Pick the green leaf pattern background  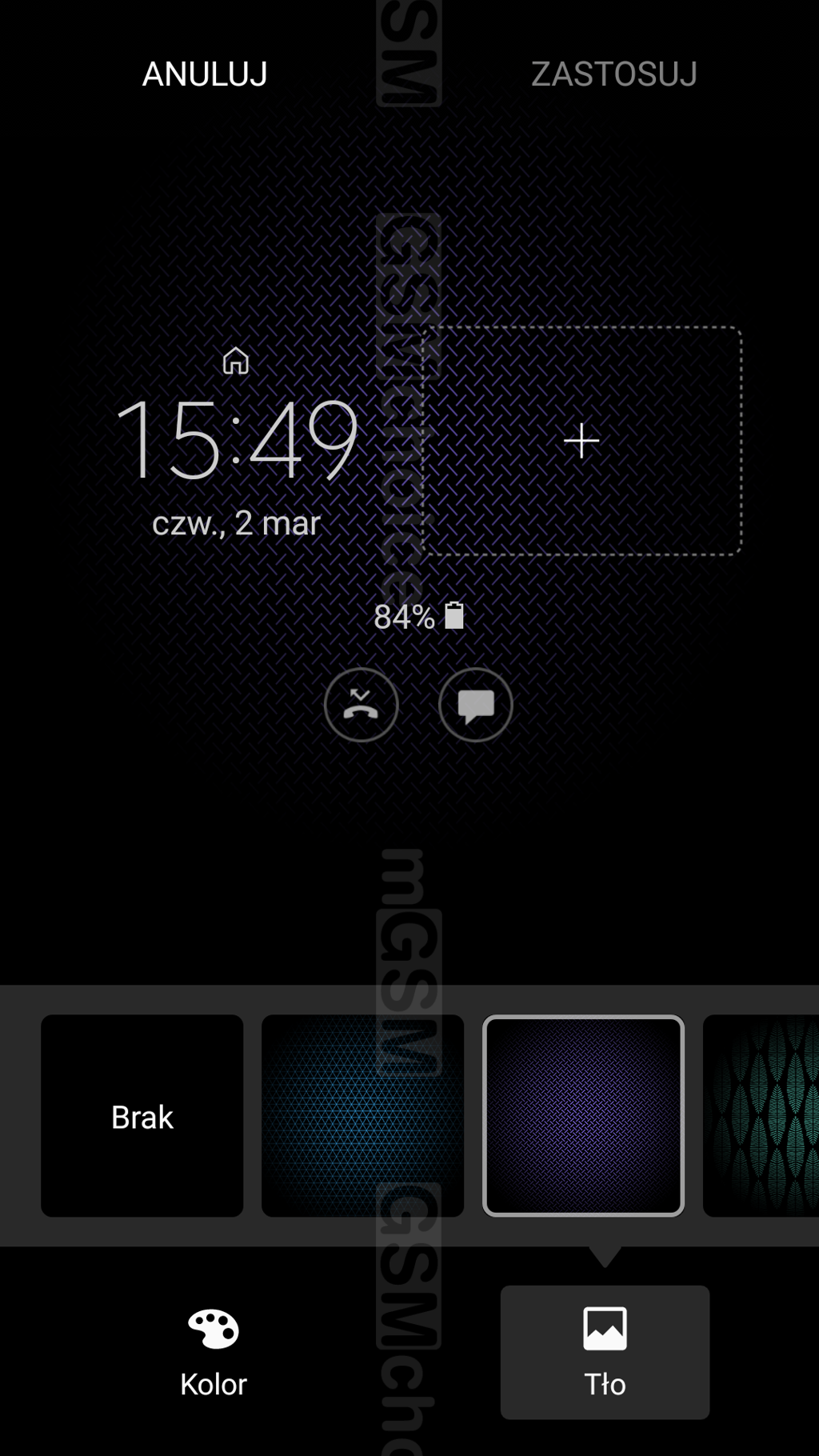click(761, 1116)
